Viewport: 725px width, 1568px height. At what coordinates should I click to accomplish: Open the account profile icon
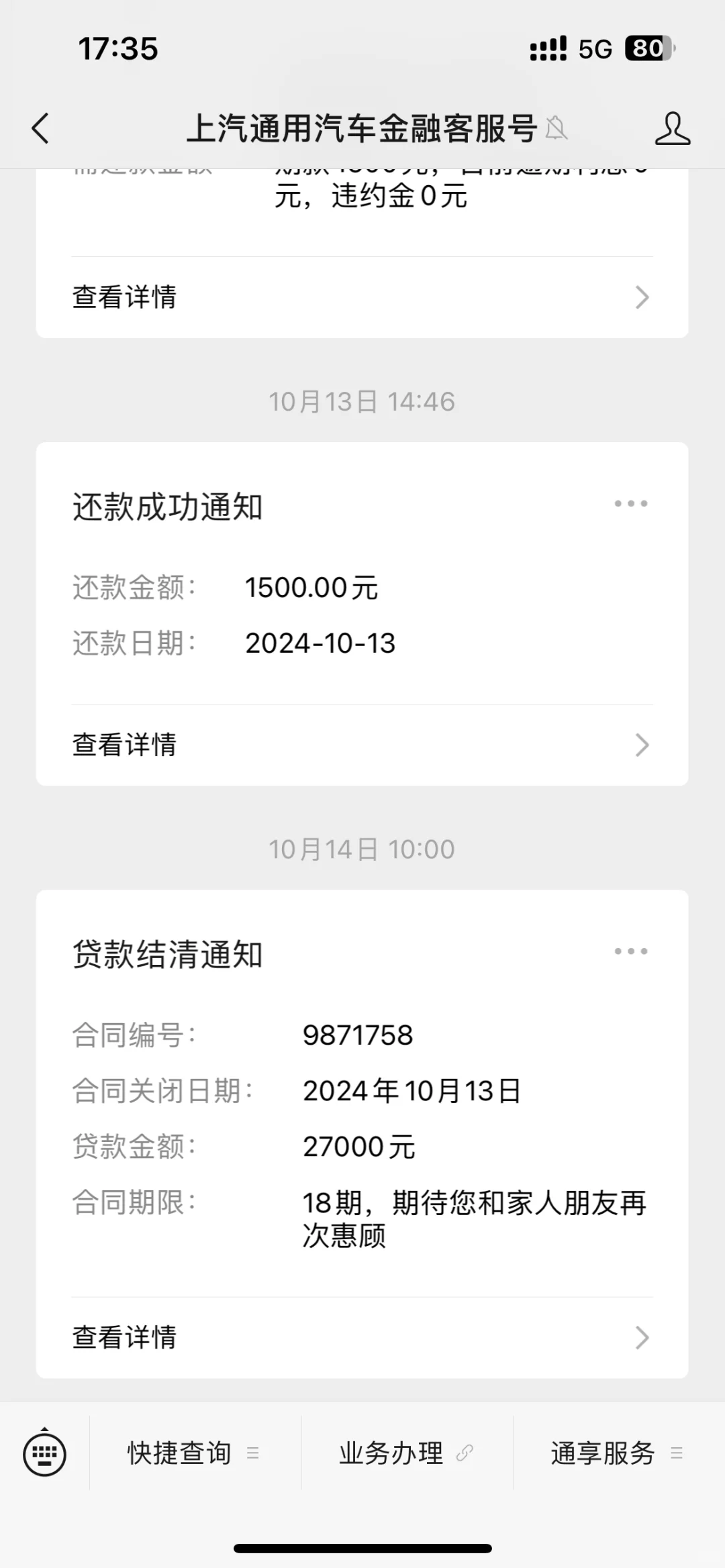[x=672, y=128]
